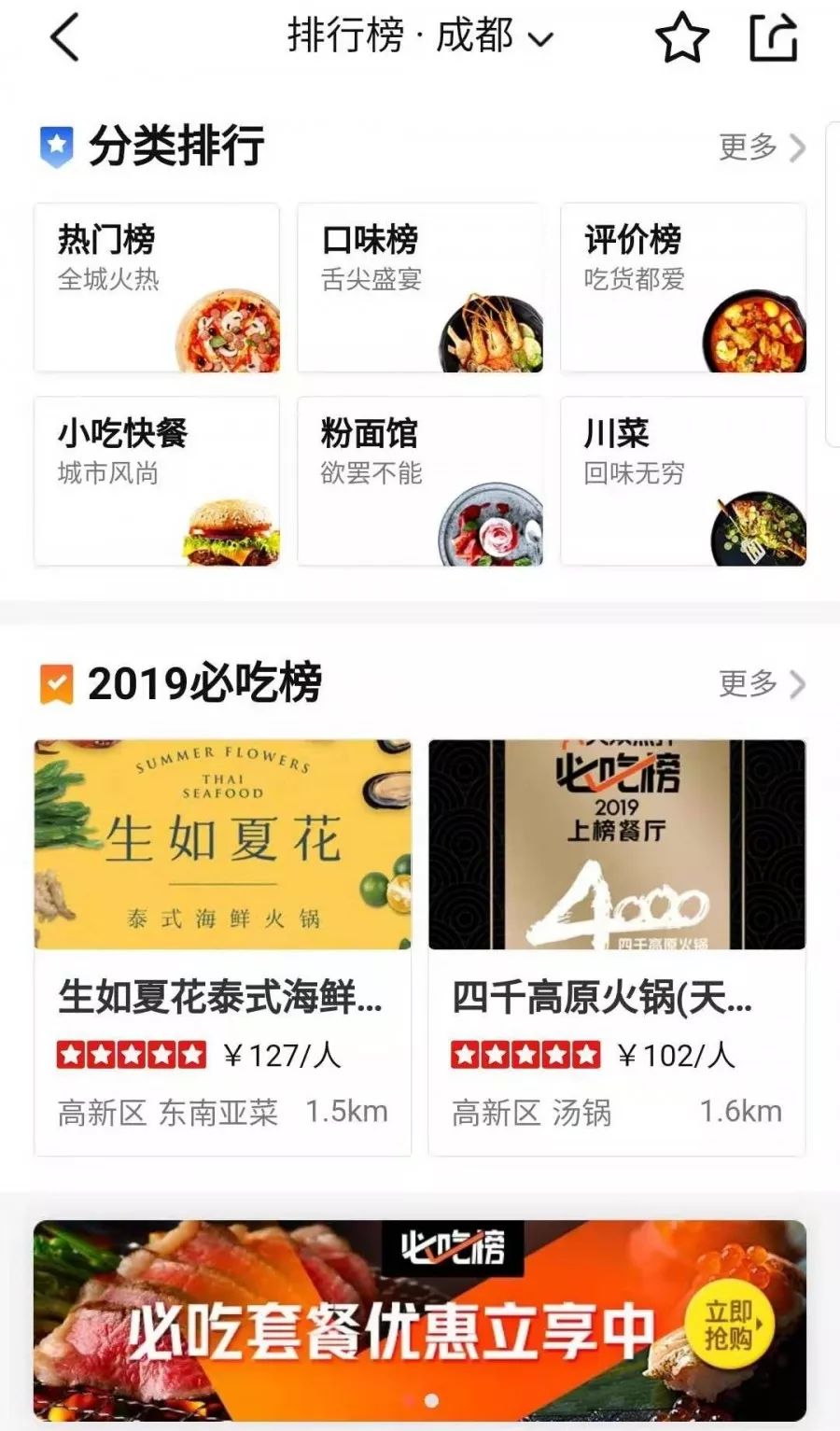Screen dimensions: 840x1431
Task: Open the 评价榜 ranking card
Action: pos(683,287)
